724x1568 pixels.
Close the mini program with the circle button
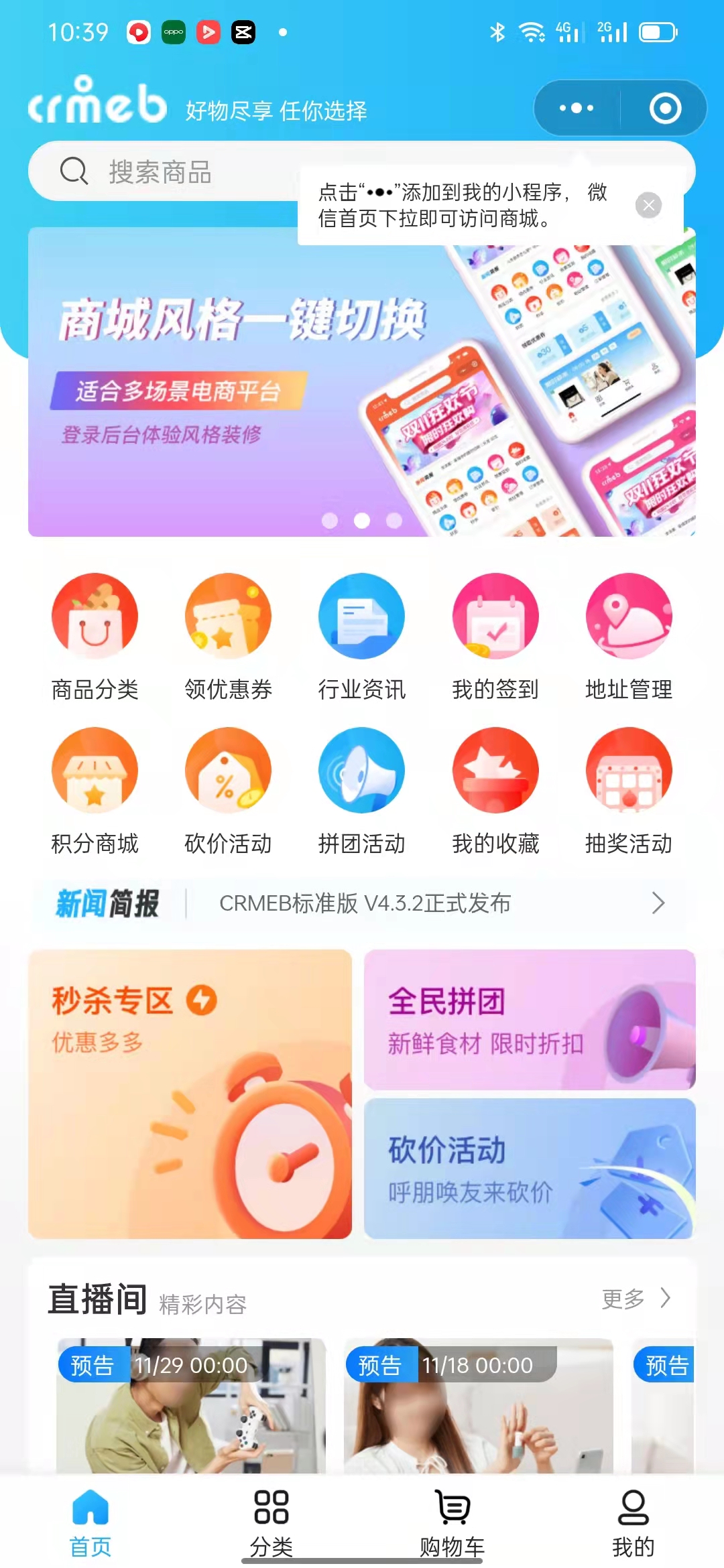tap(665, 108)
